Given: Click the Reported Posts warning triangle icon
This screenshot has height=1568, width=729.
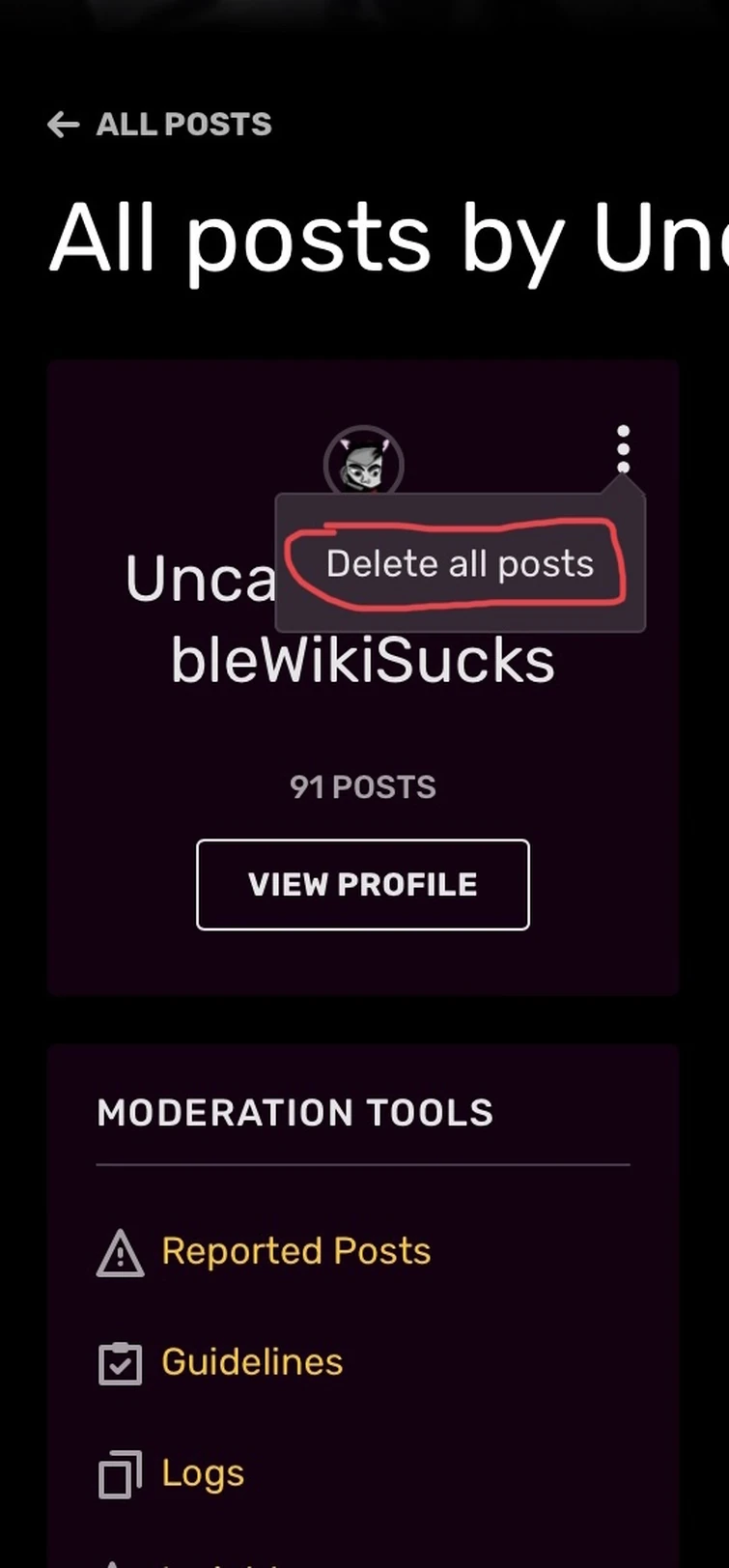Looking at the screenshot, I should click(119, 1251).
